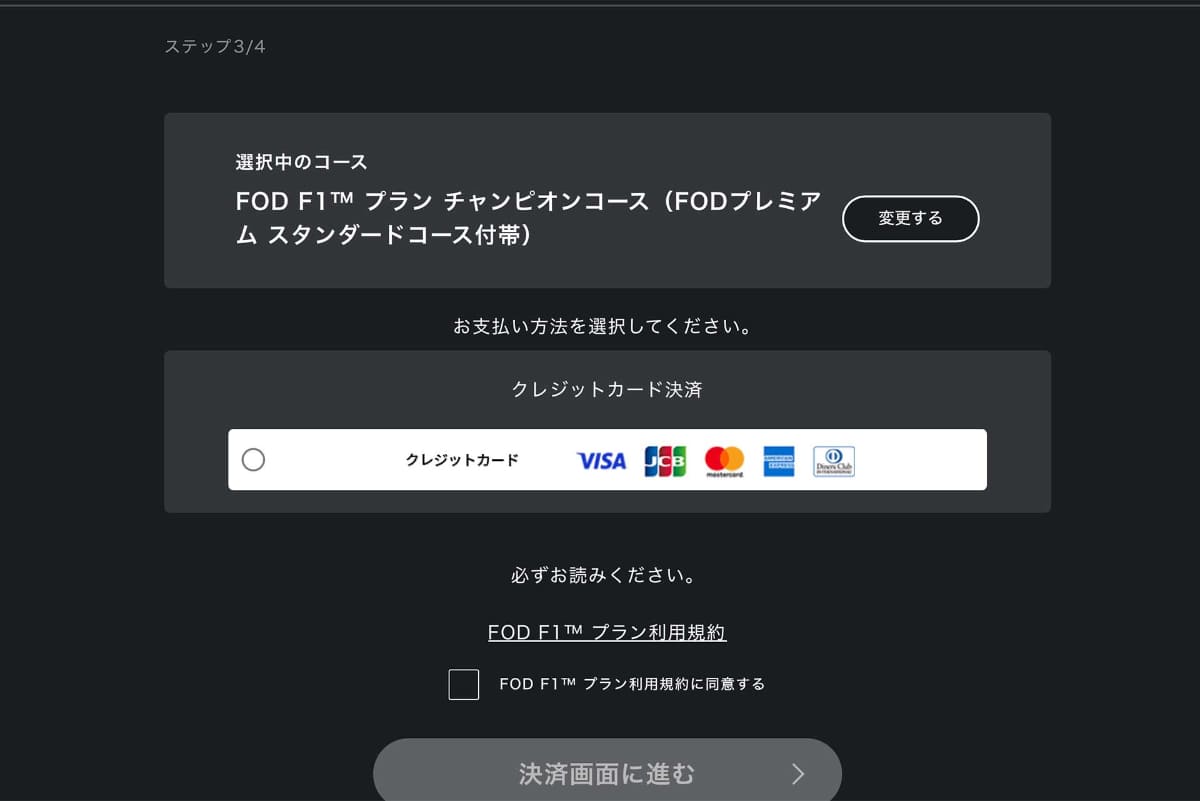Screen dimensions: 1200x801
Task: Select the クレジットカード payment option
Action: 254,460
